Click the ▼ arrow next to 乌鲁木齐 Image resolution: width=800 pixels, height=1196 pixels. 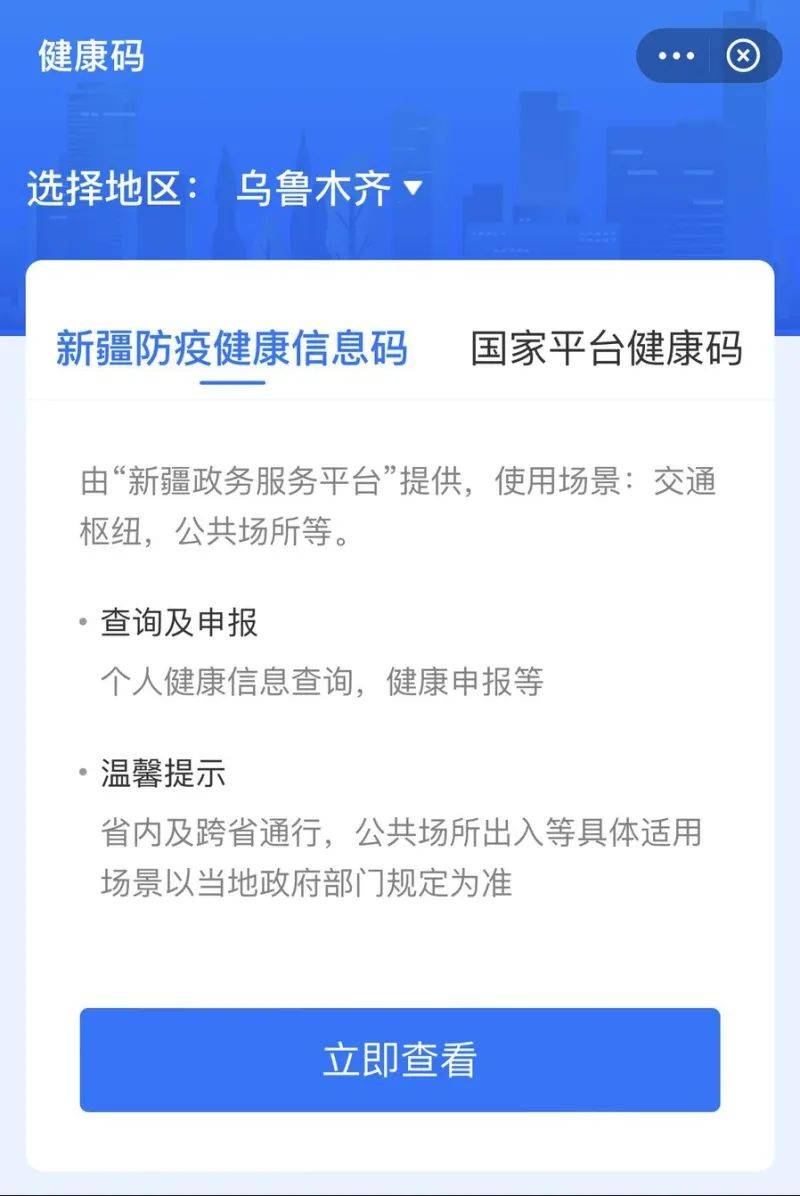coord(413,185)
